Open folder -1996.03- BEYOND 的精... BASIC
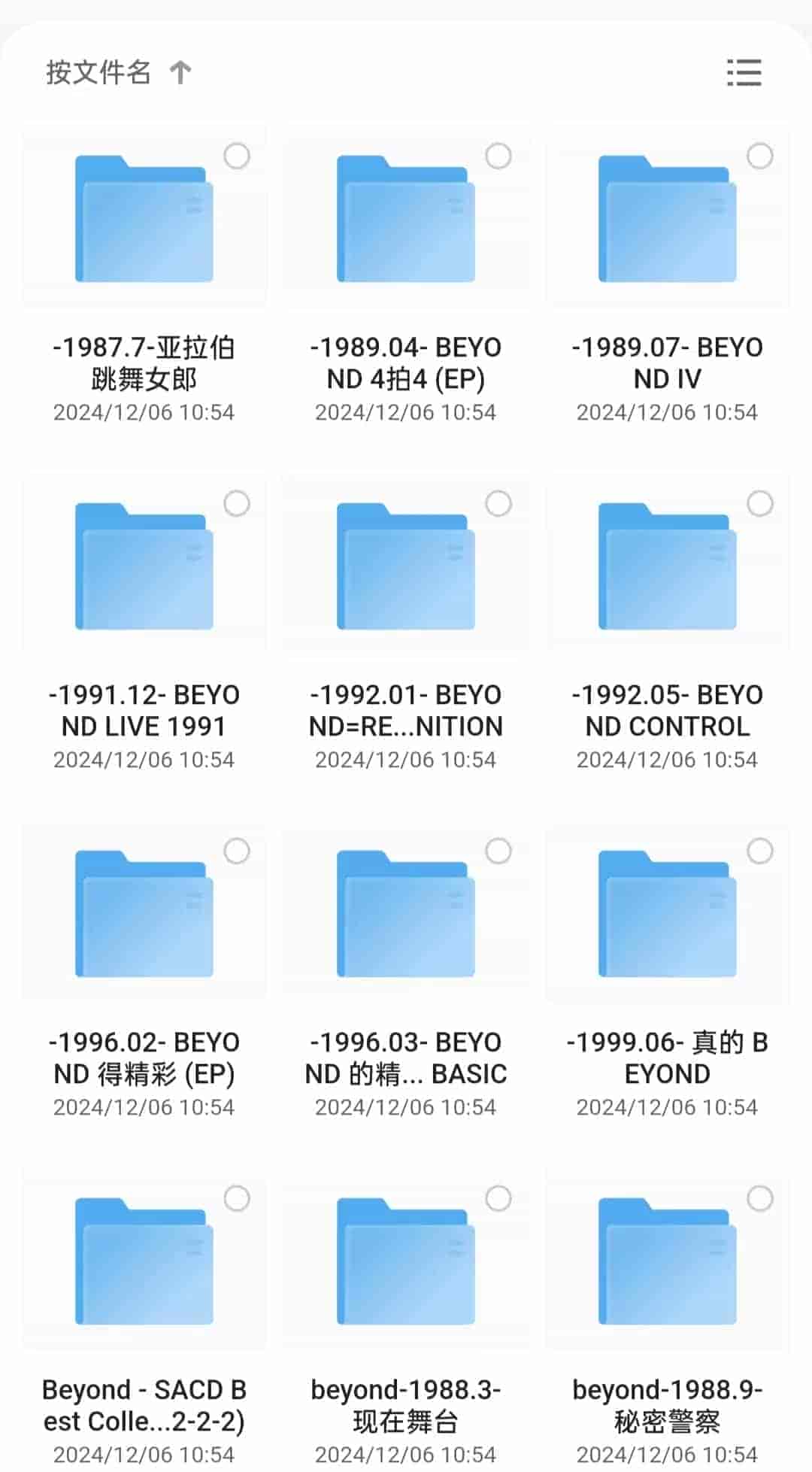This screenshot has width=812, height=1472. click(405, 914)
